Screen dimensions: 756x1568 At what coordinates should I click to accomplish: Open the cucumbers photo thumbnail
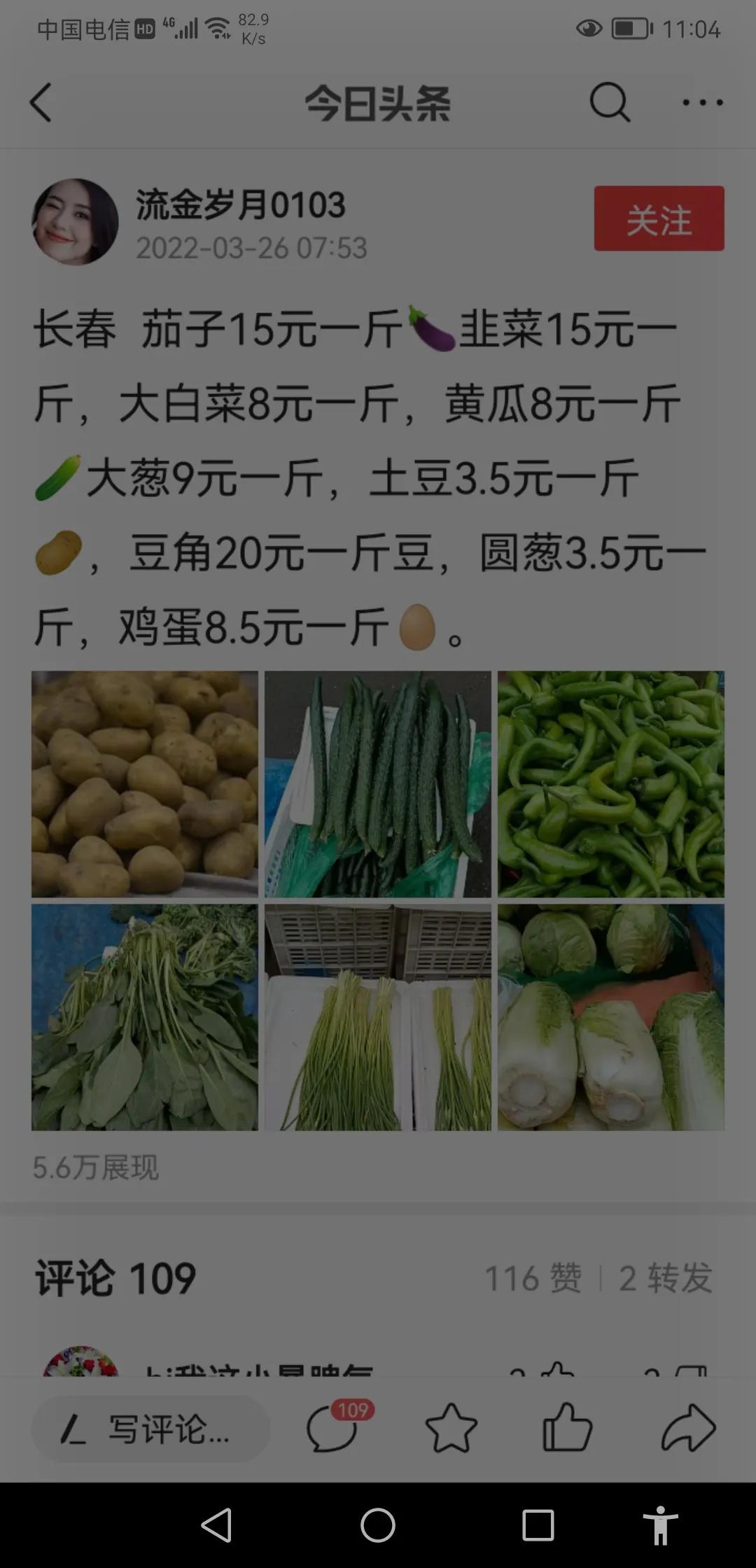coord(378,785)
